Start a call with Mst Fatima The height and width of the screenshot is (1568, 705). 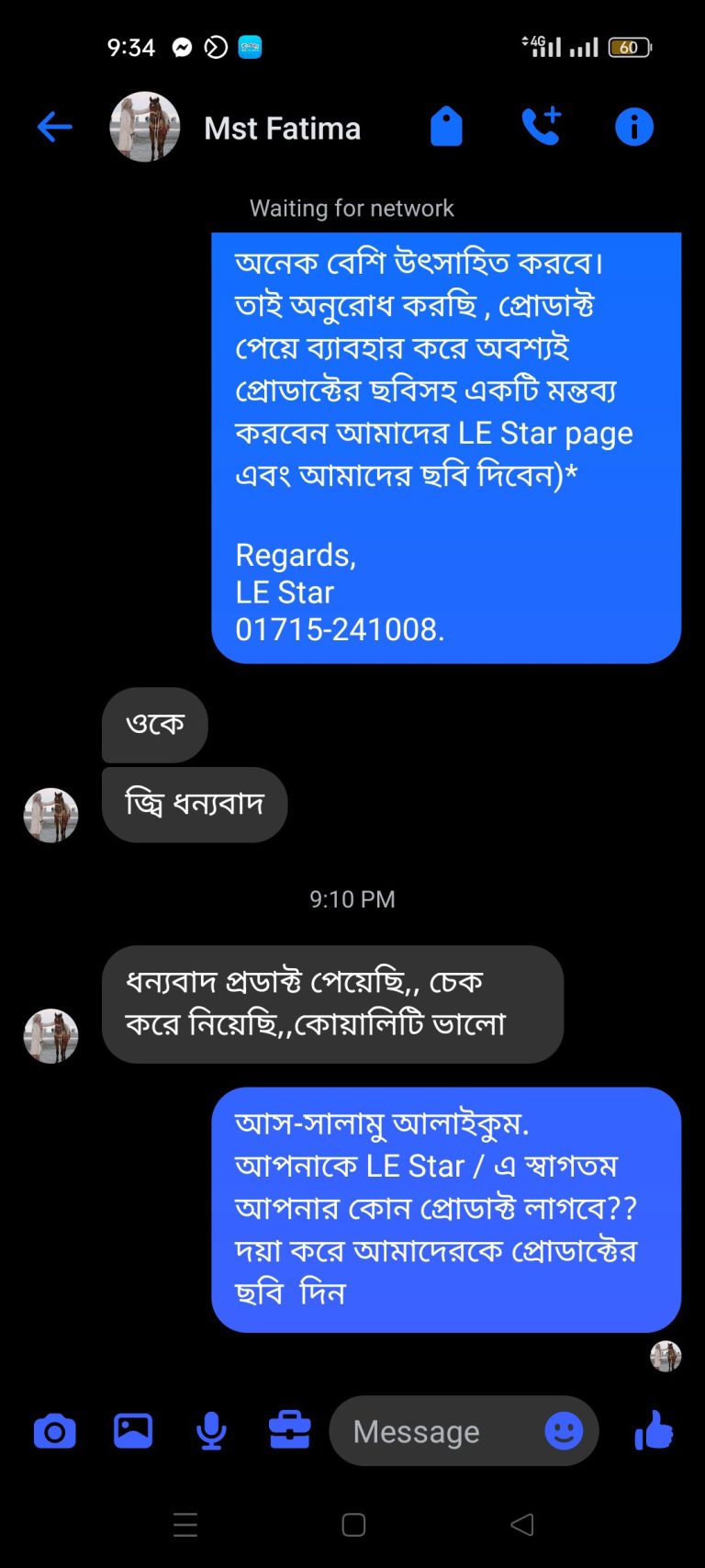pyautogui.click(x=541, y=127)
